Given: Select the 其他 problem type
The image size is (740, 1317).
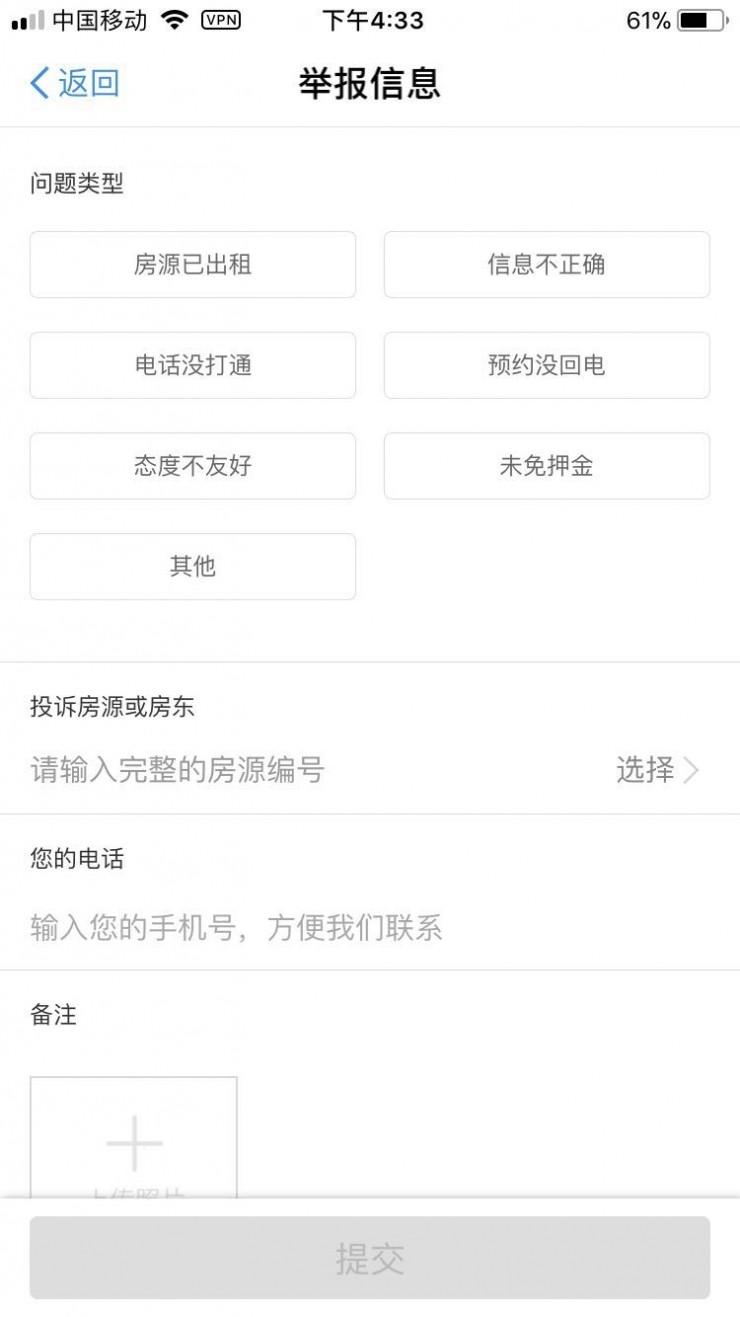Looking at the screenshot, I should point(192,566).
